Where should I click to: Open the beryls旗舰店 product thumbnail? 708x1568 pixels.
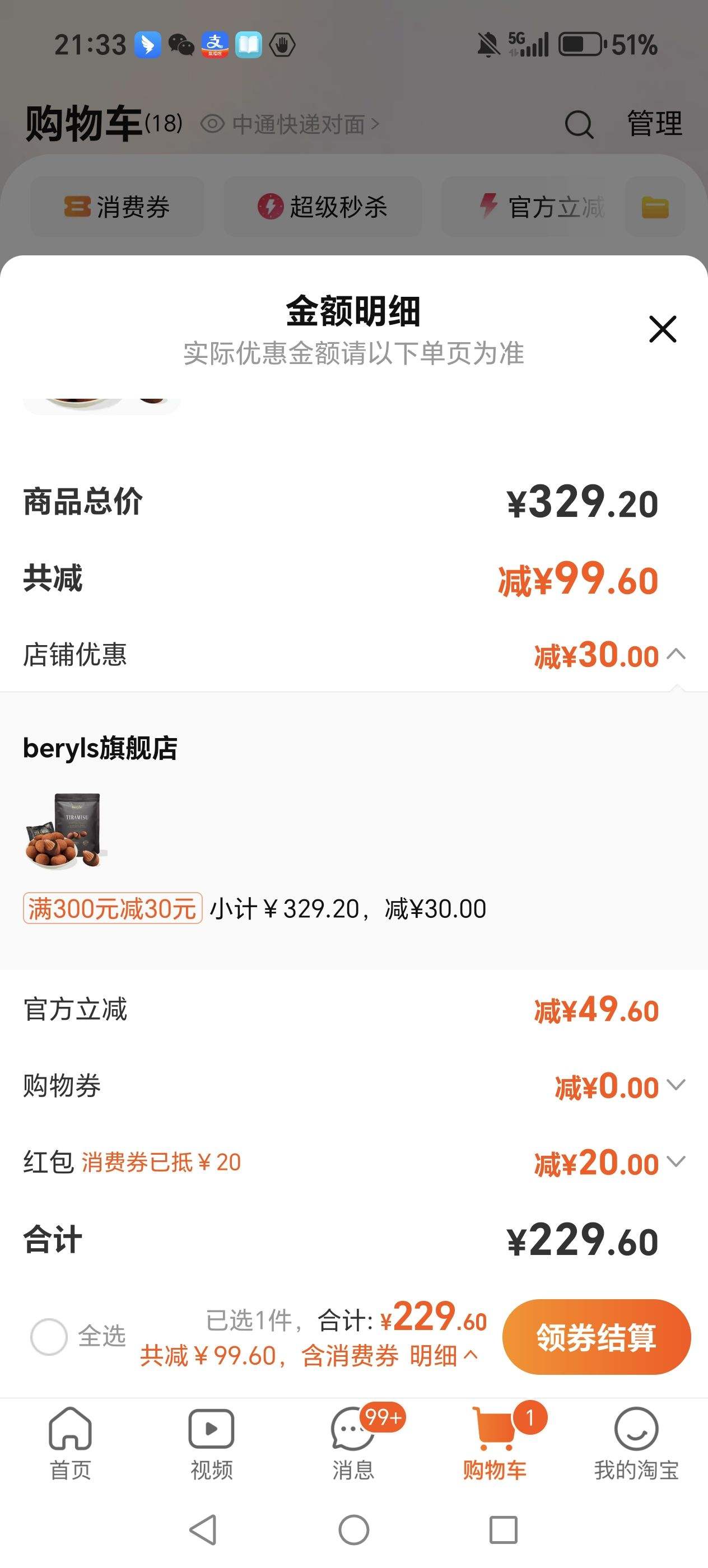coord(66,832)
